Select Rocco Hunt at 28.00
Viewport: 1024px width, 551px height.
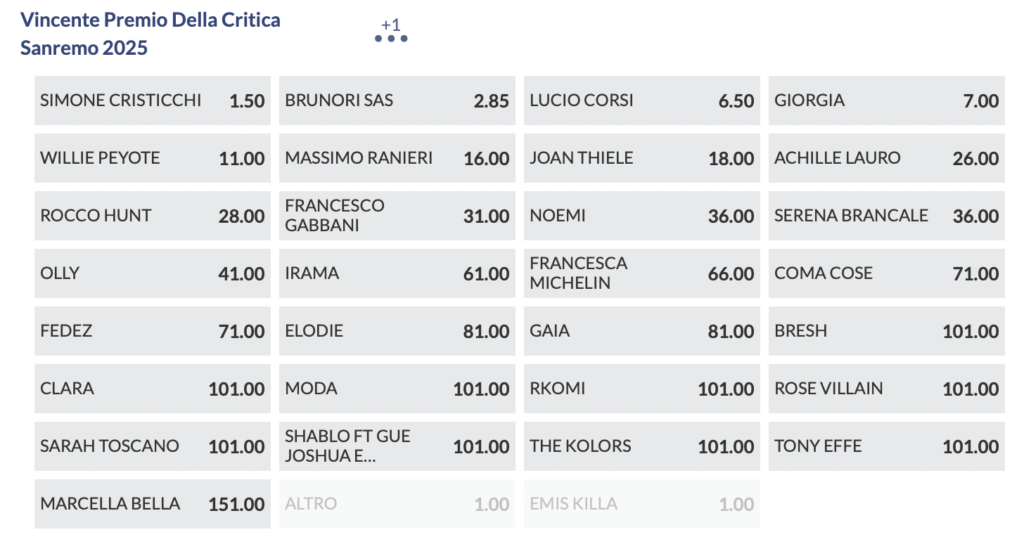click(152, 216)
